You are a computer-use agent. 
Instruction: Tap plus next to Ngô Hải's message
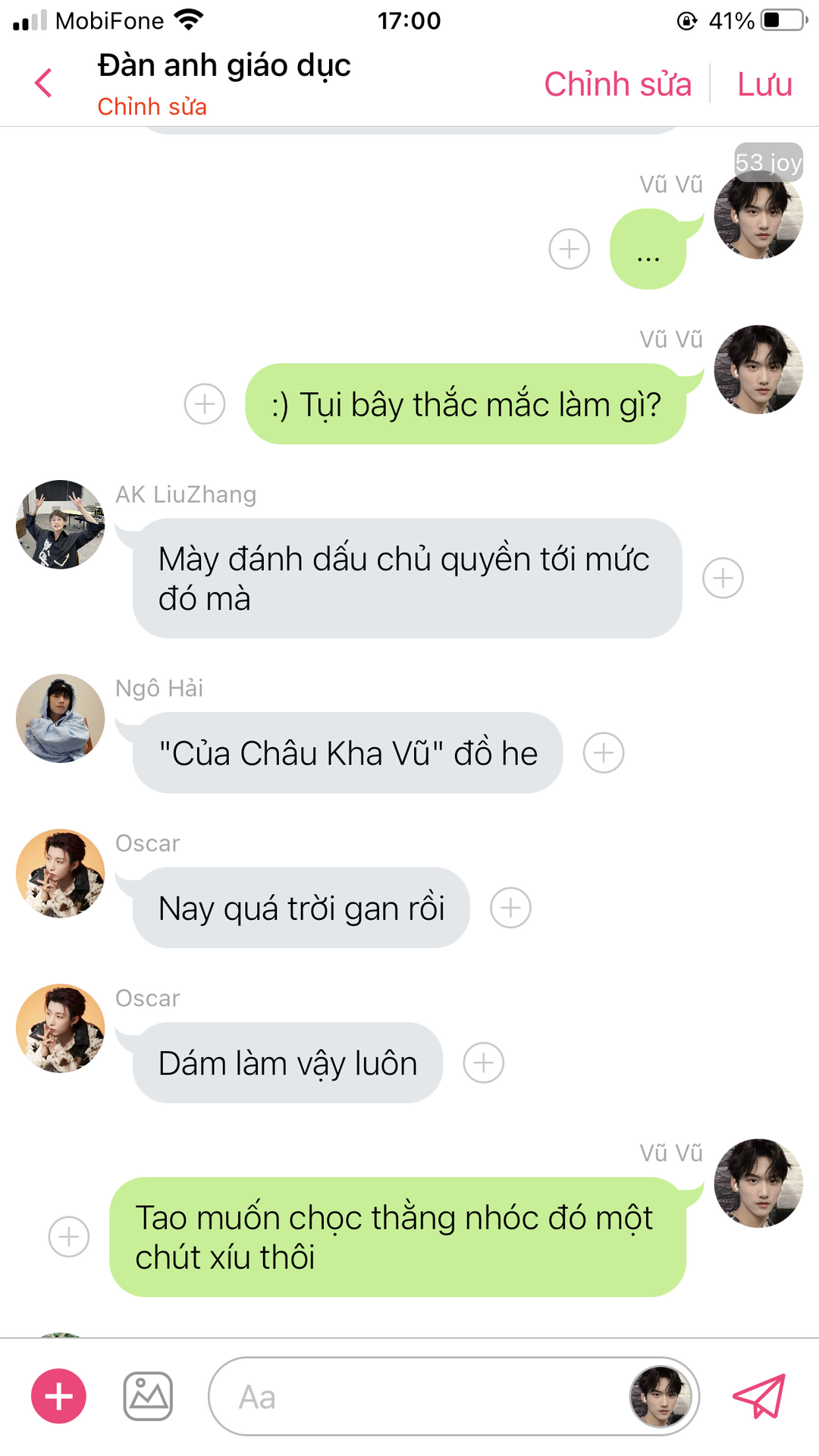[604, 753]
